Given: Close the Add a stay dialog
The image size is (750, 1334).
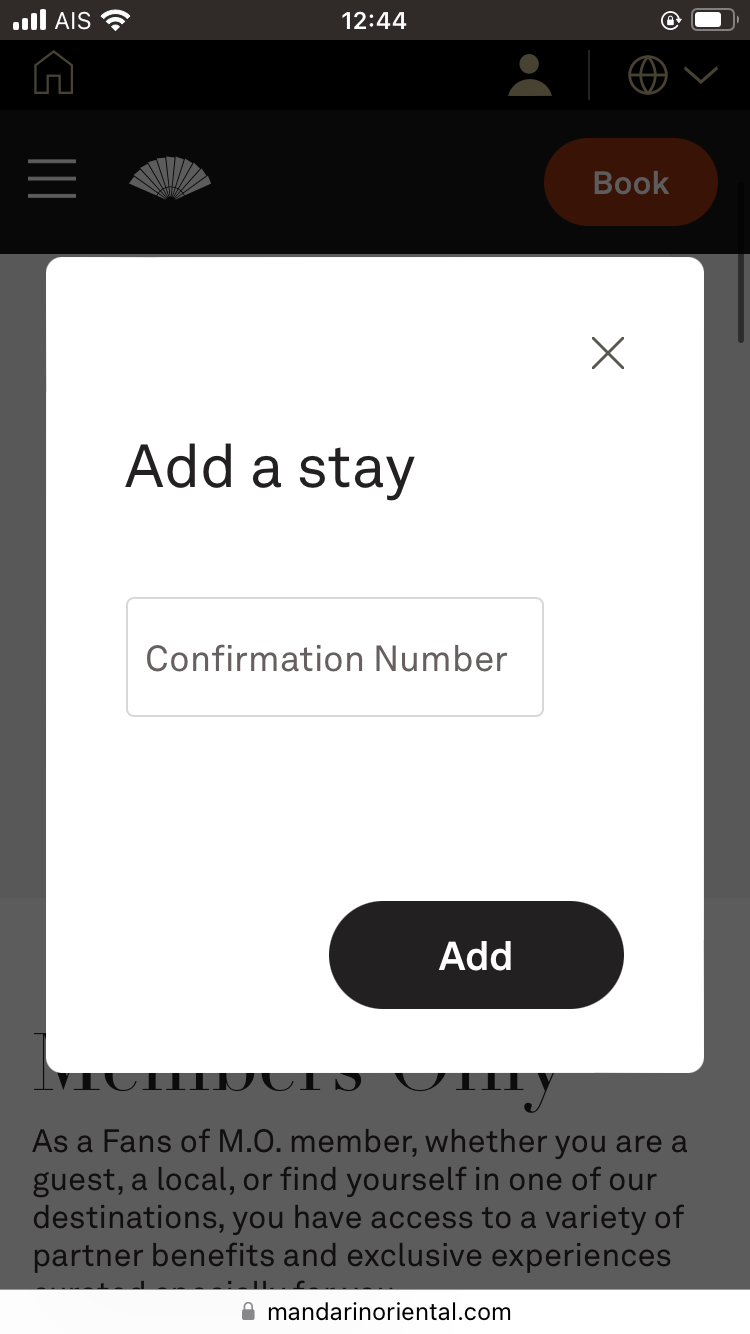Looking at the screenshot, I should [x=608, y=353].
